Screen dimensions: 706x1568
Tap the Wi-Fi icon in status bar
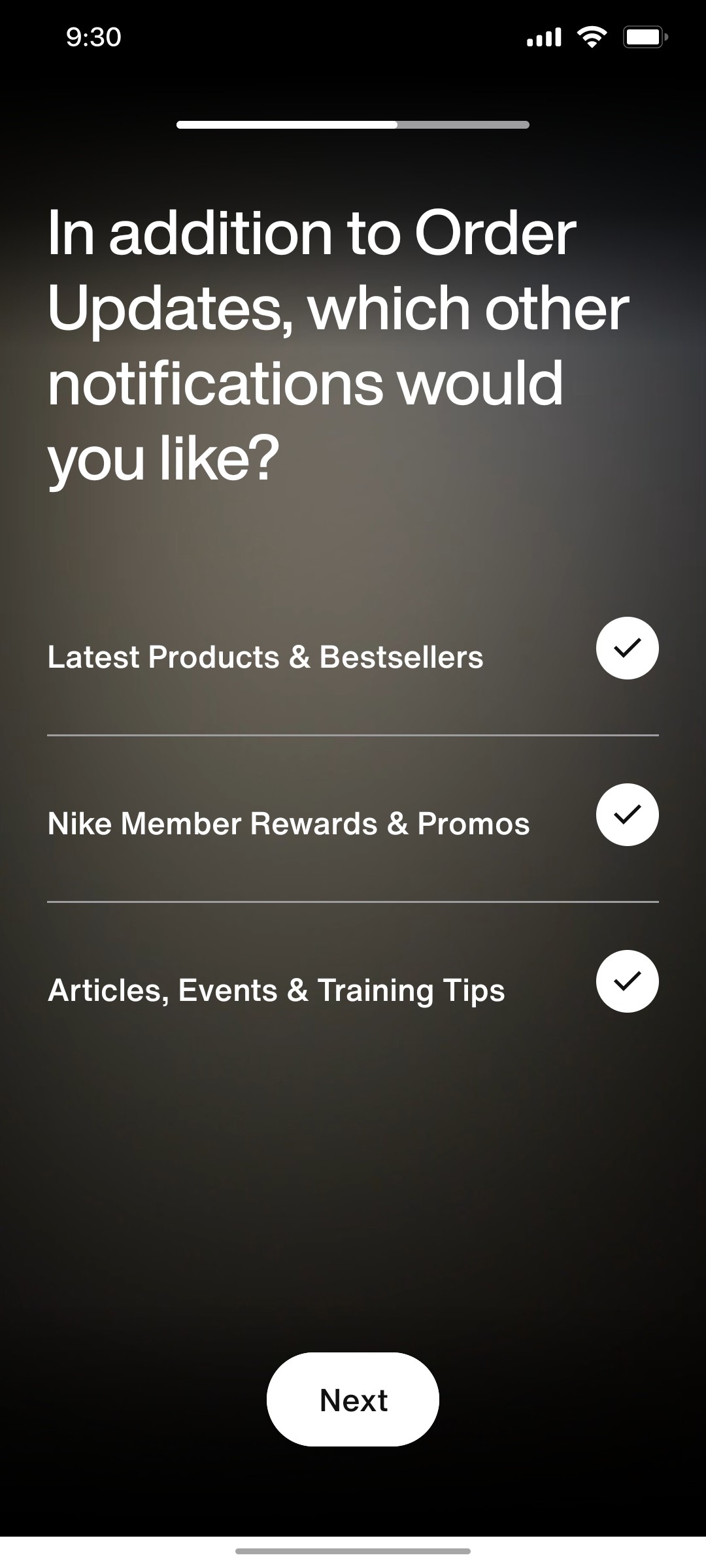[590, 37]
